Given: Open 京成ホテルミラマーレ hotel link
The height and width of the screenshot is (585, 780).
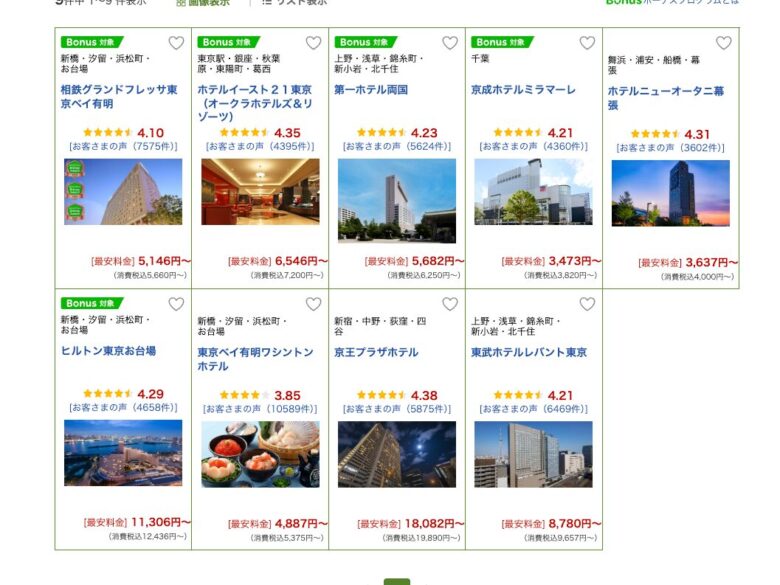Looking at the screenshot, I should (523, 90).
